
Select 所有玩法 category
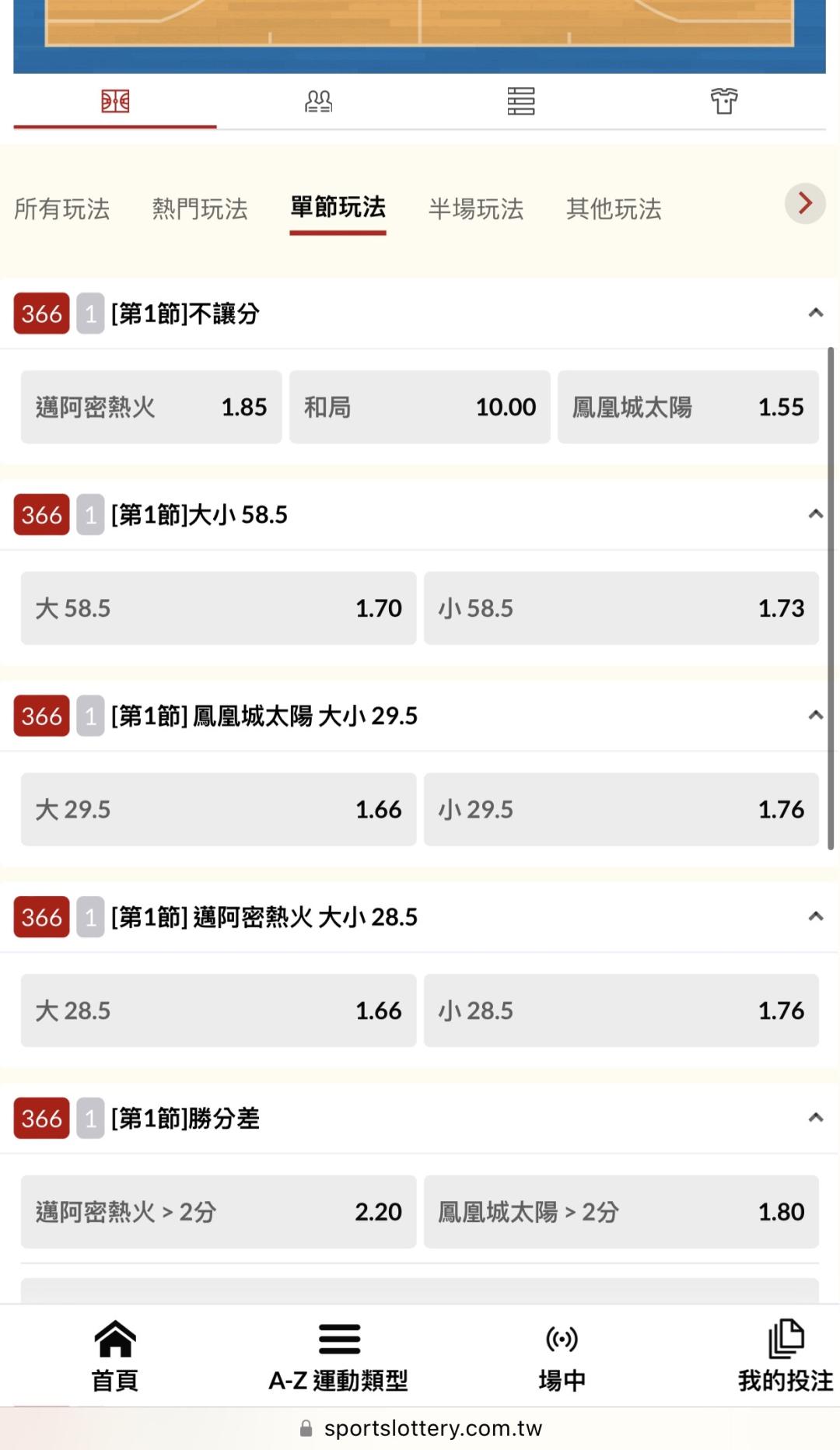62,208
